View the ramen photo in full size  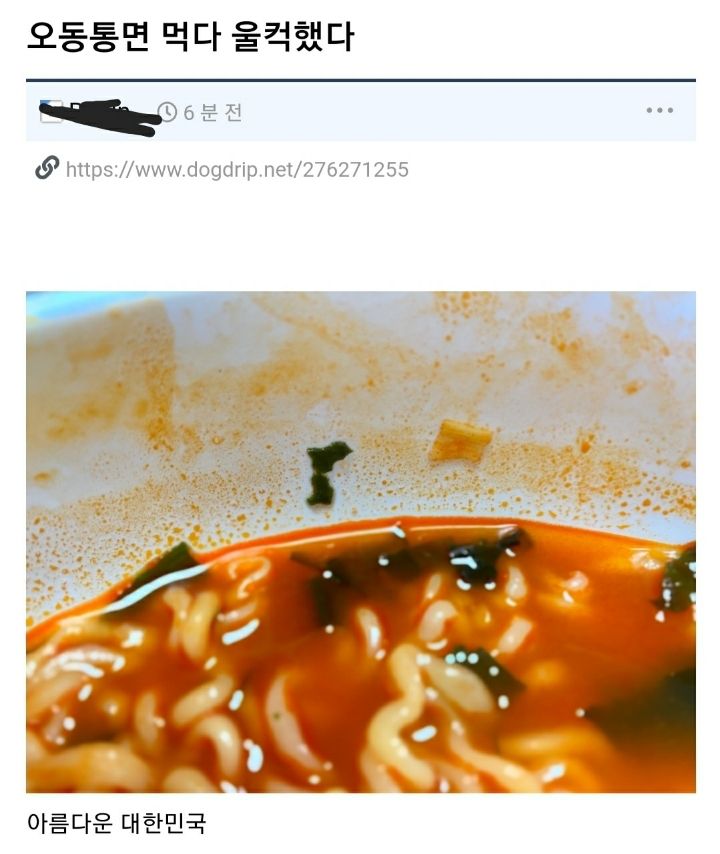coord(360,540)
